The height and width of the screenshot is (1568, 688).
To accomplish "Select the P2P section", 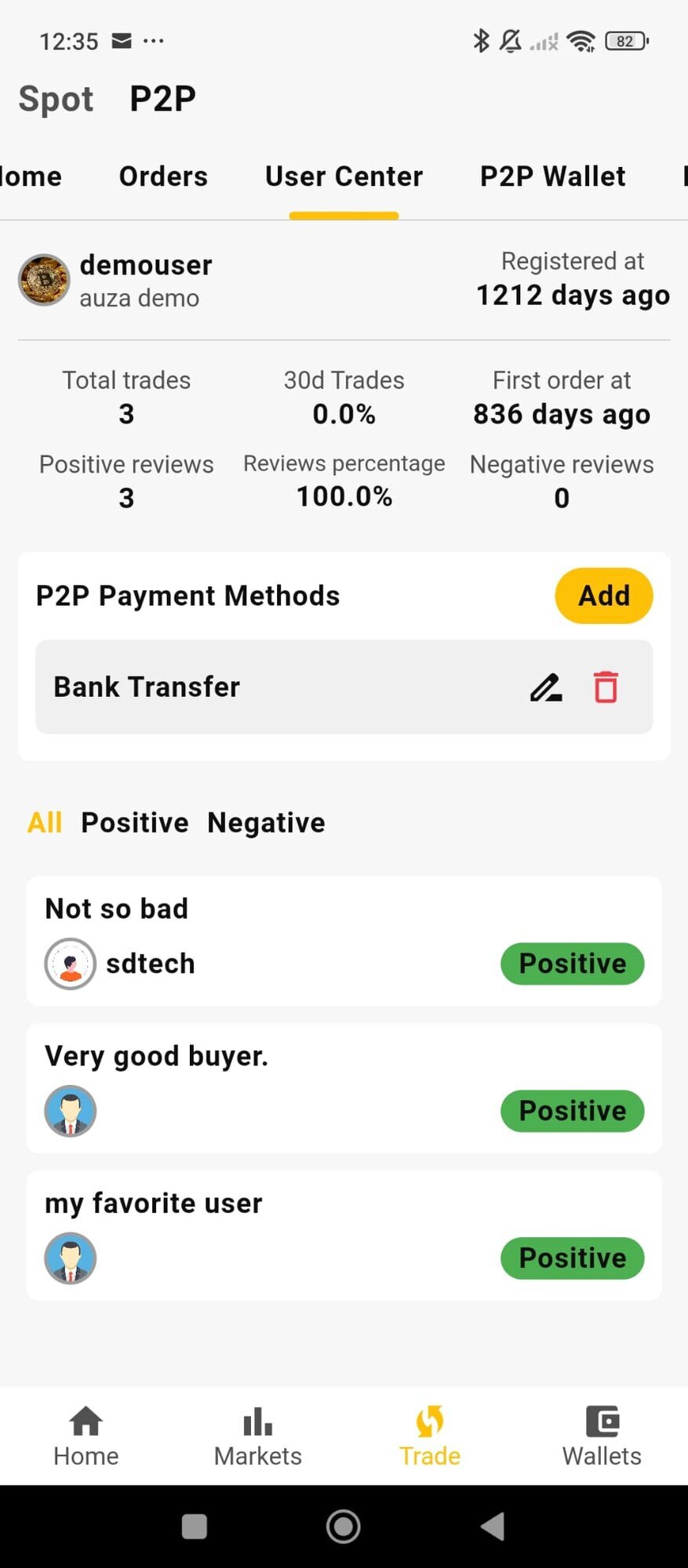I will (162, 99).
